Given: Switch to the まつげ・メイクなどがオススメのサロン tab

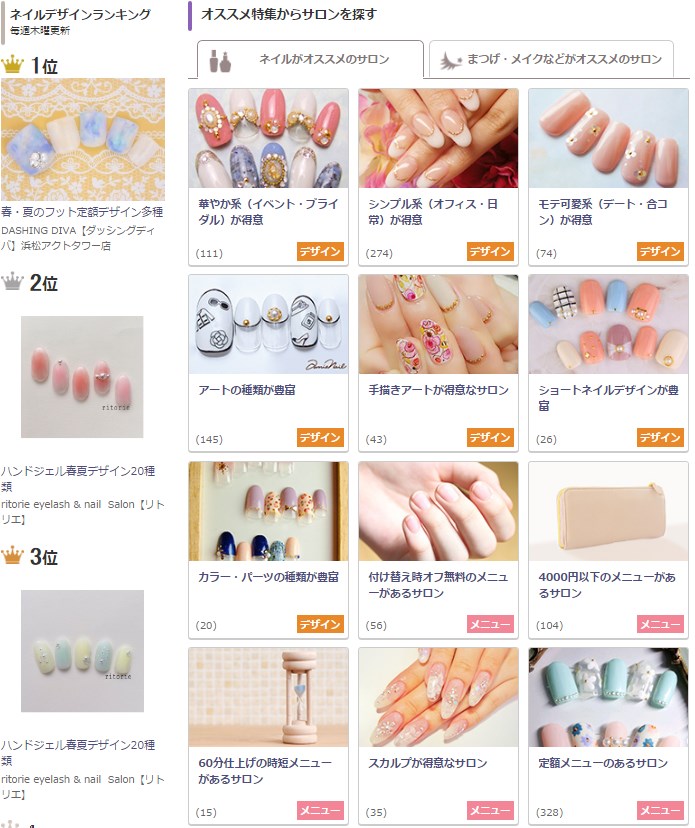Looking at the screenshot, I should 550,60.
